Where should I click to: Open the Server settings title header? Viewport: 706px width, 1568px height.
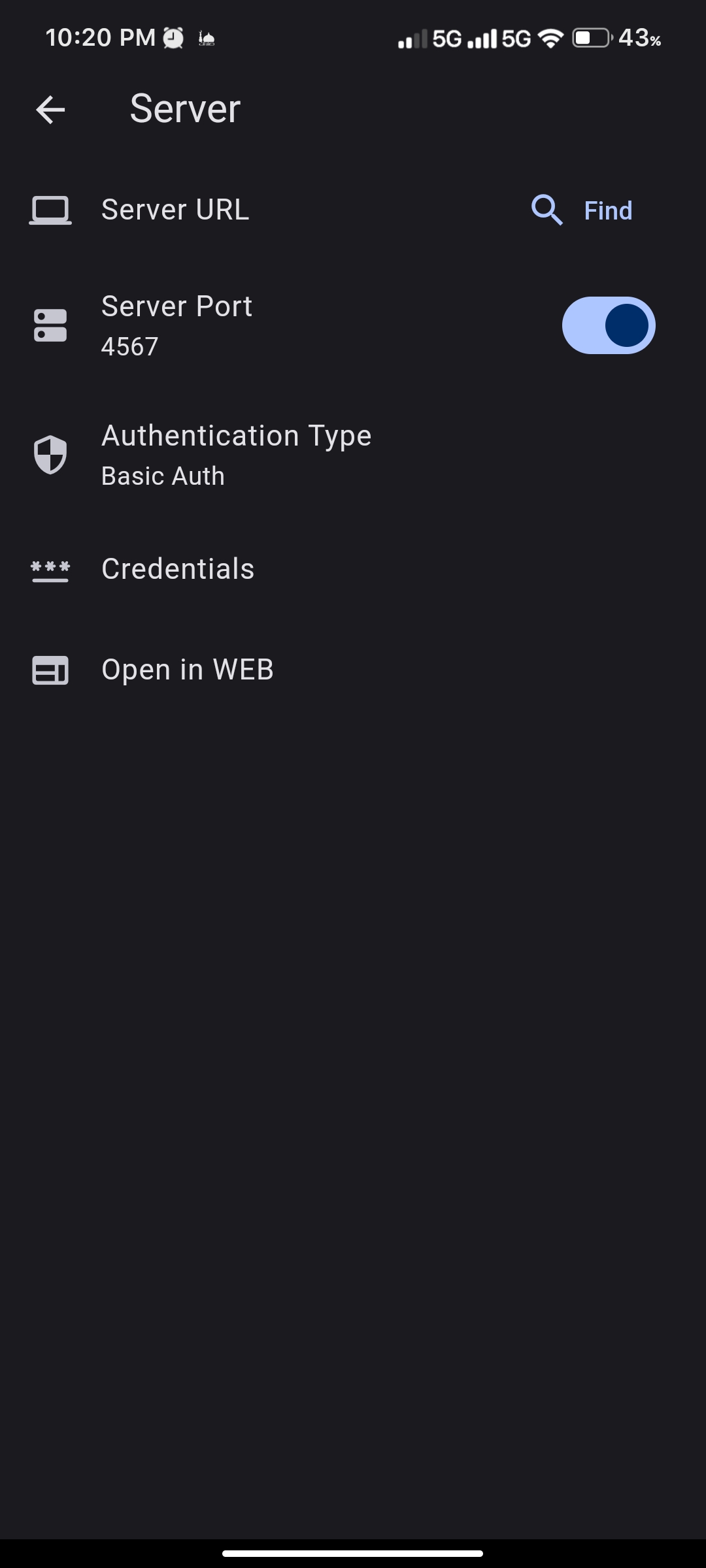184,108
